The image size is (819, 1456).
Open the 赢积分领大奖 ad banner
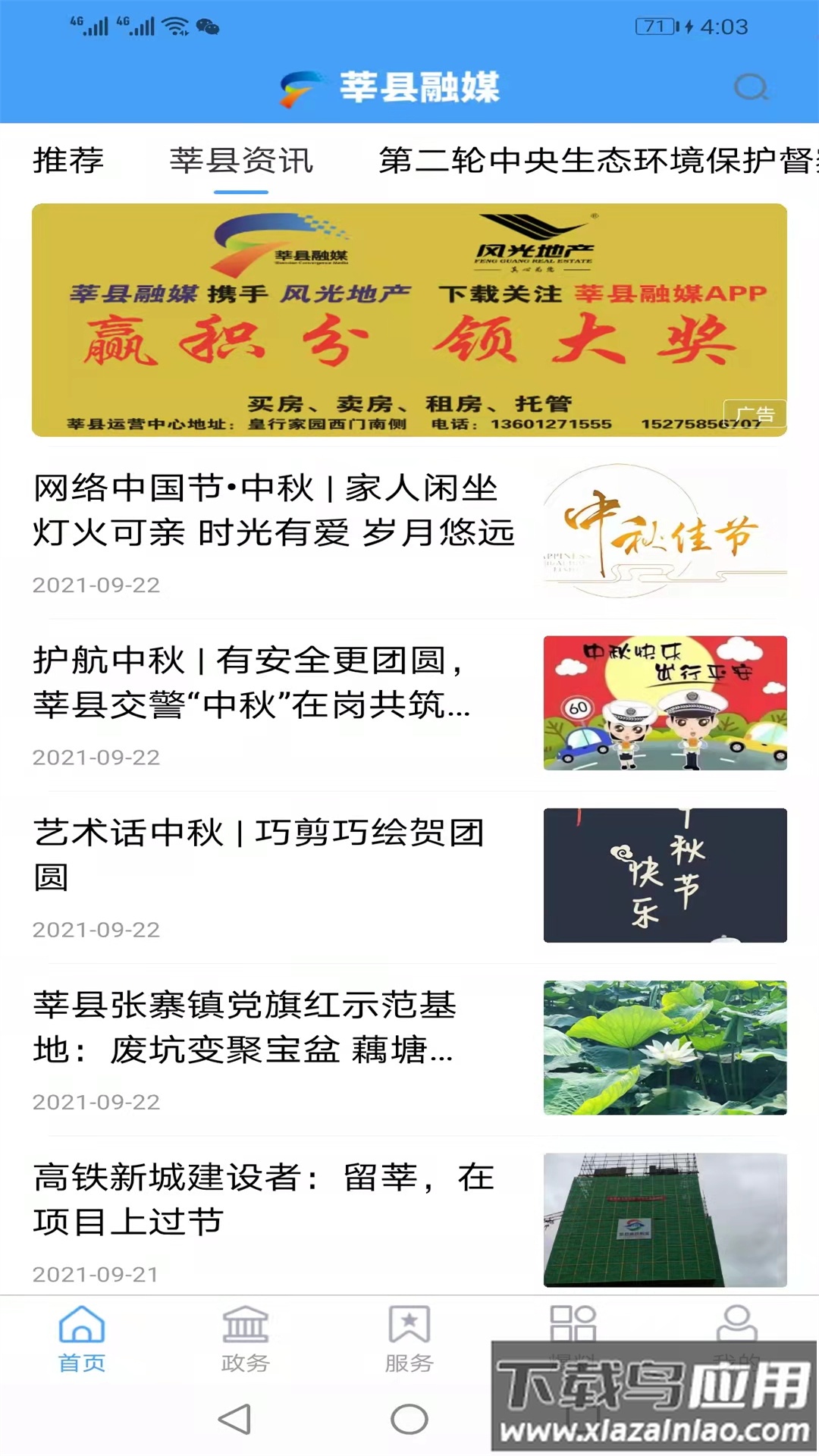click(409, 320)
